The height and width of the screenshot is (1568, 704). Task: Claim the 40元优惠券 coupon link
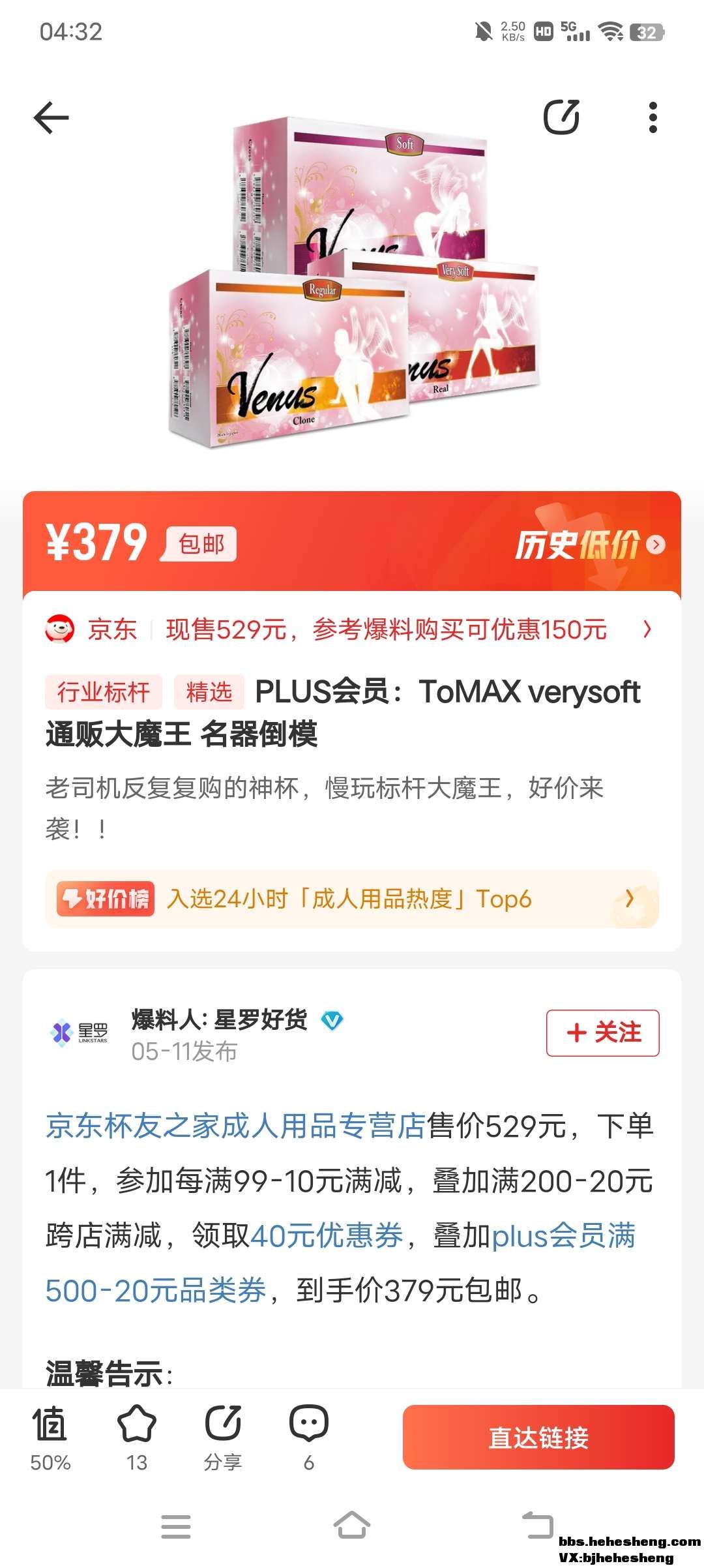point(327,1236)
